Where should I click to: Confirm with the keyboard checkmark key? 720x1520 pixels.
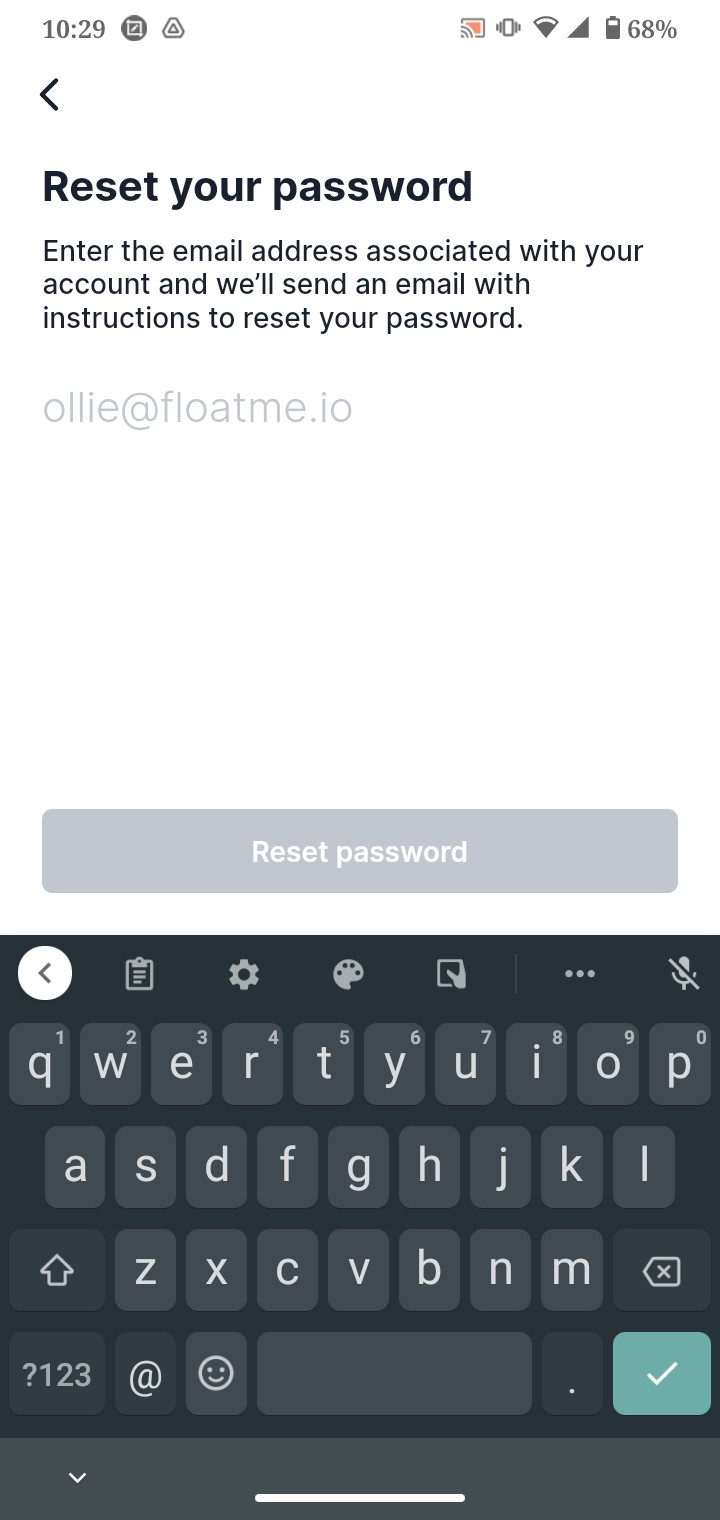661,1373
